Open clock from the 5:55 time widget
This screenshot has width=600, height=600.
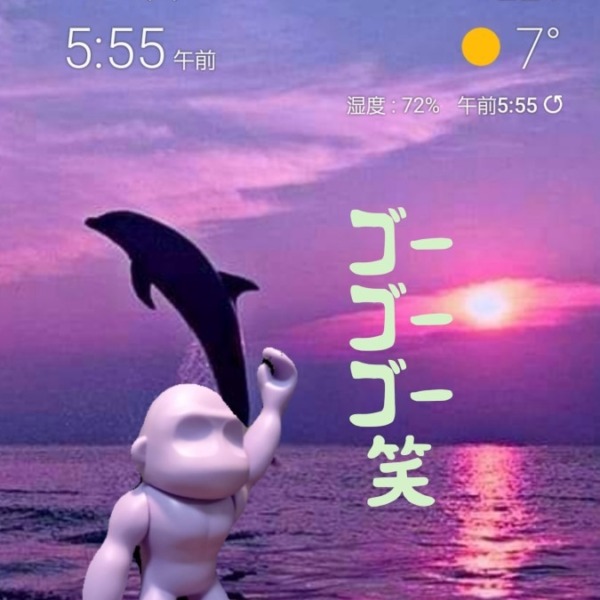[x=116, y=49]
